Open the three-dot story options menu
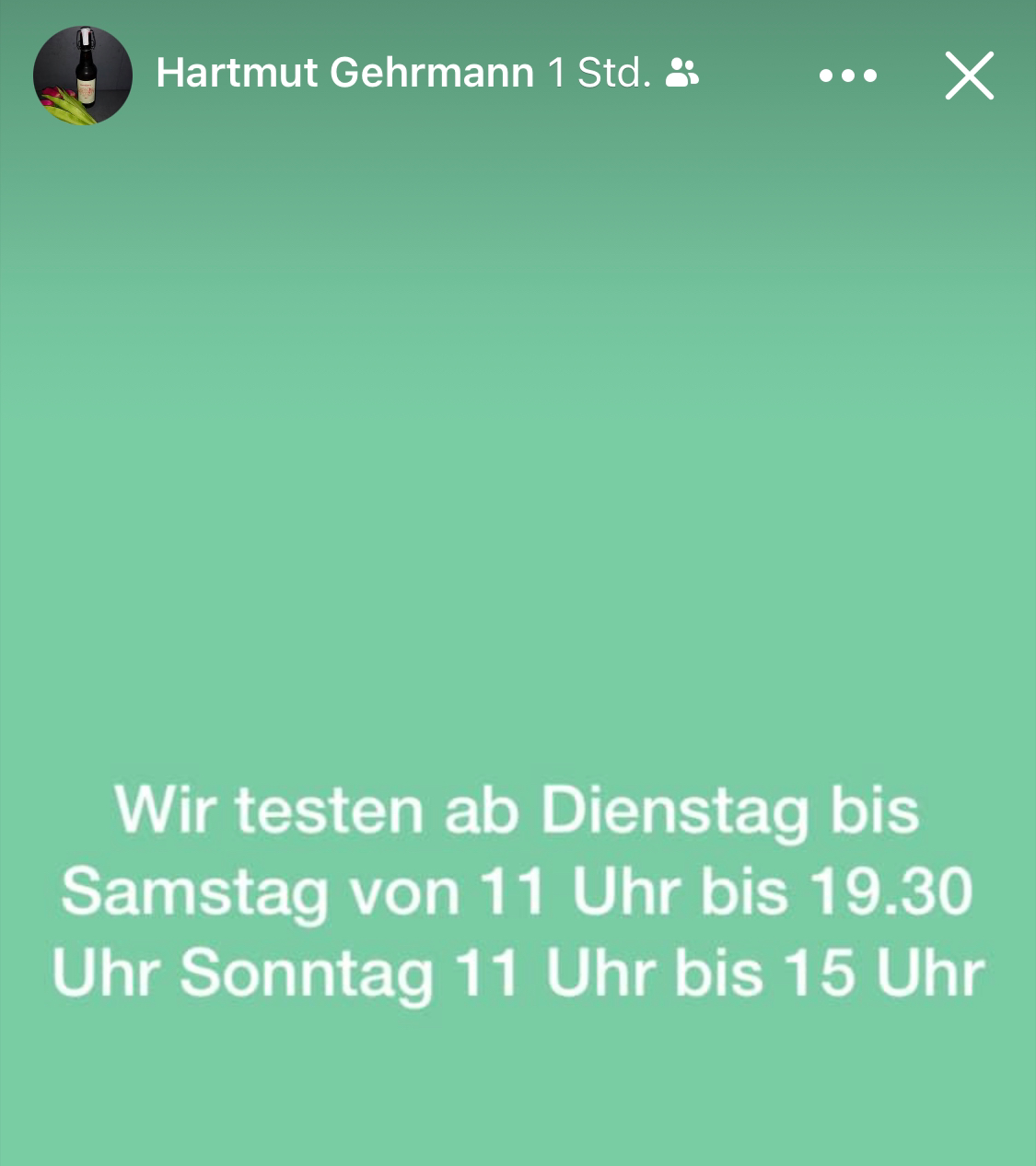This screenshot has width=1036, height=1166. [847, 76]
